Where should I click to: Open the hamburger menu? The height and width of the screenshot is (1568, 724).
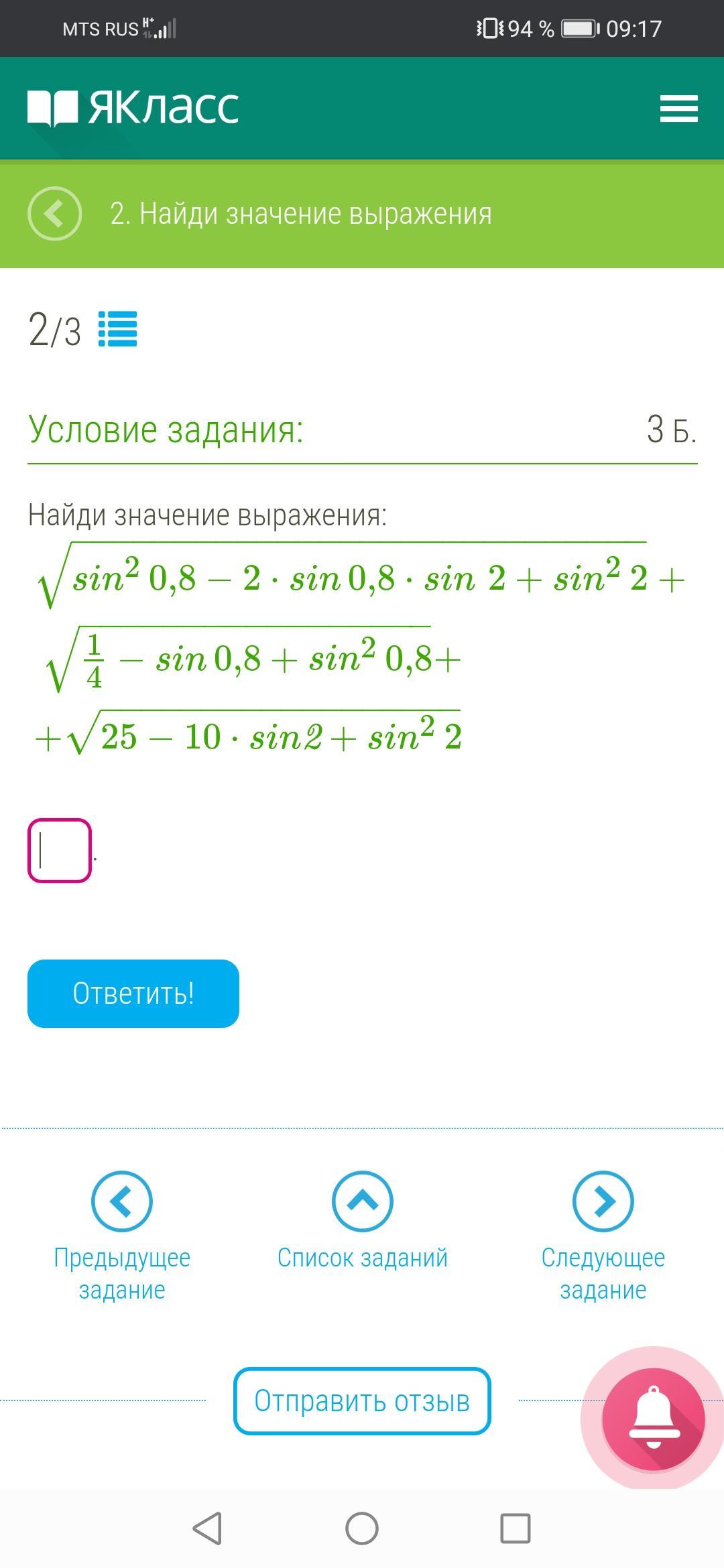click(678, 109)
